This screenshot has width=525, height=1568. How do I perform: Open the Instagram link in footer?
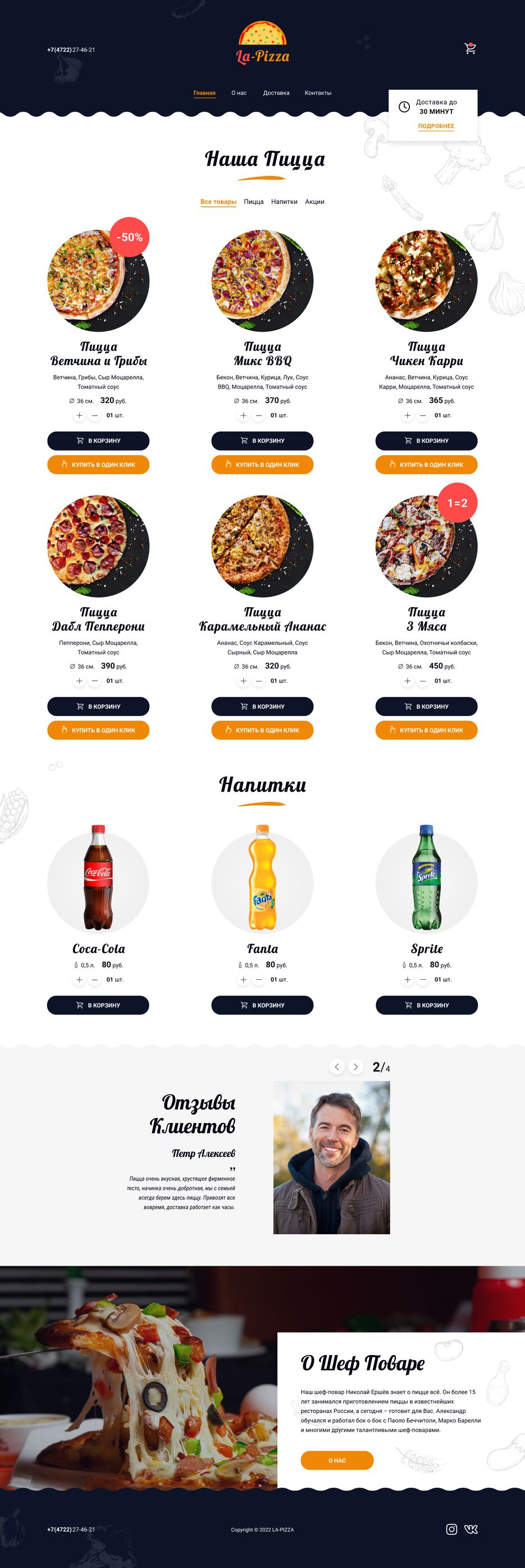coord(451,1529)
